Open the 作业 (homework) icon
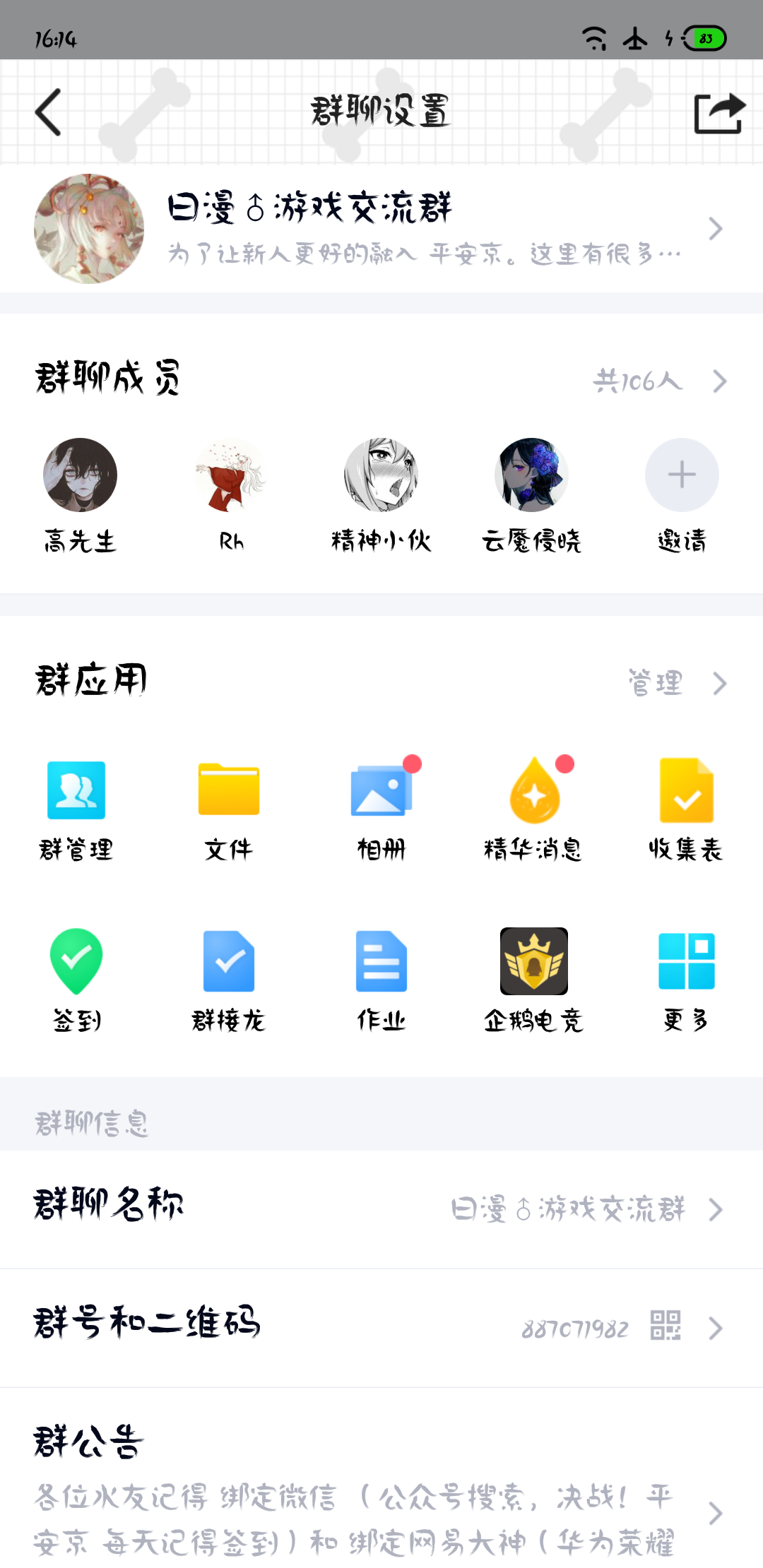This screenshot has width=763, height=1568. (x=381, y=961)
